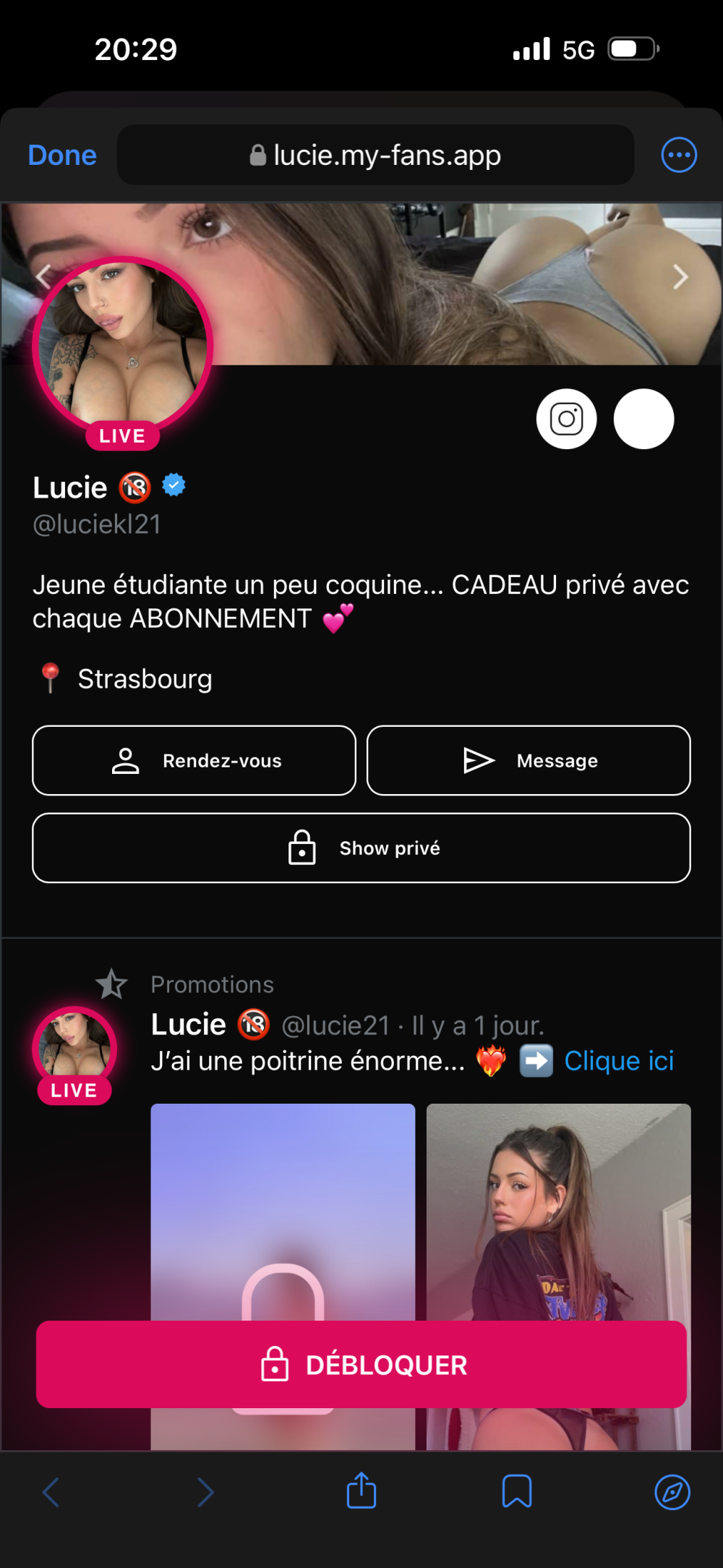Send a message via Message button
723x1568 pixels.
pyautogui.click(x=529, y=761)
